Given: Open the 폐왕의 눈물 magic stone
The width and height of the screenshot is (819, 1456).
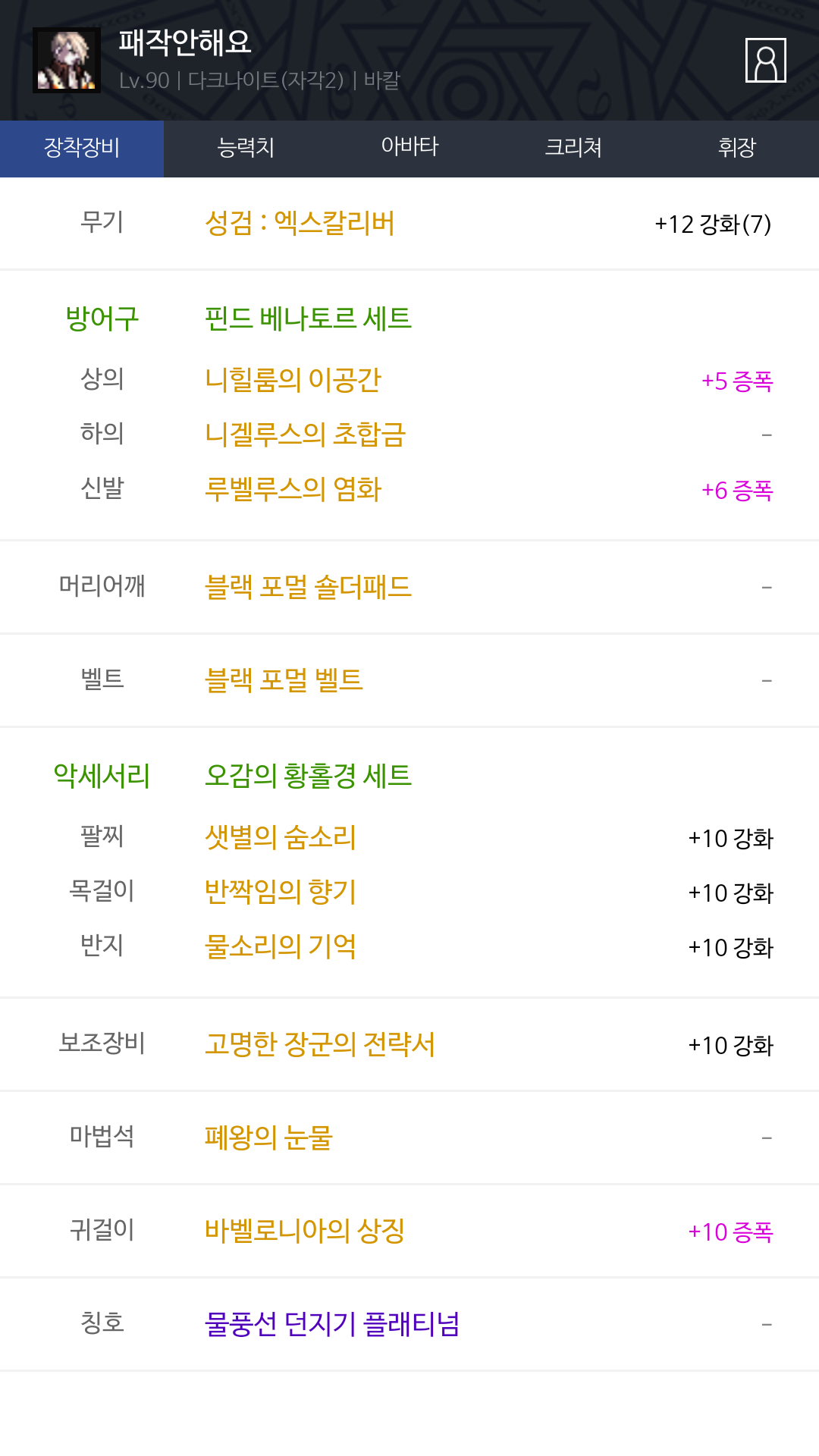Looking at the screenshot, I should [x=268, y=1137].
